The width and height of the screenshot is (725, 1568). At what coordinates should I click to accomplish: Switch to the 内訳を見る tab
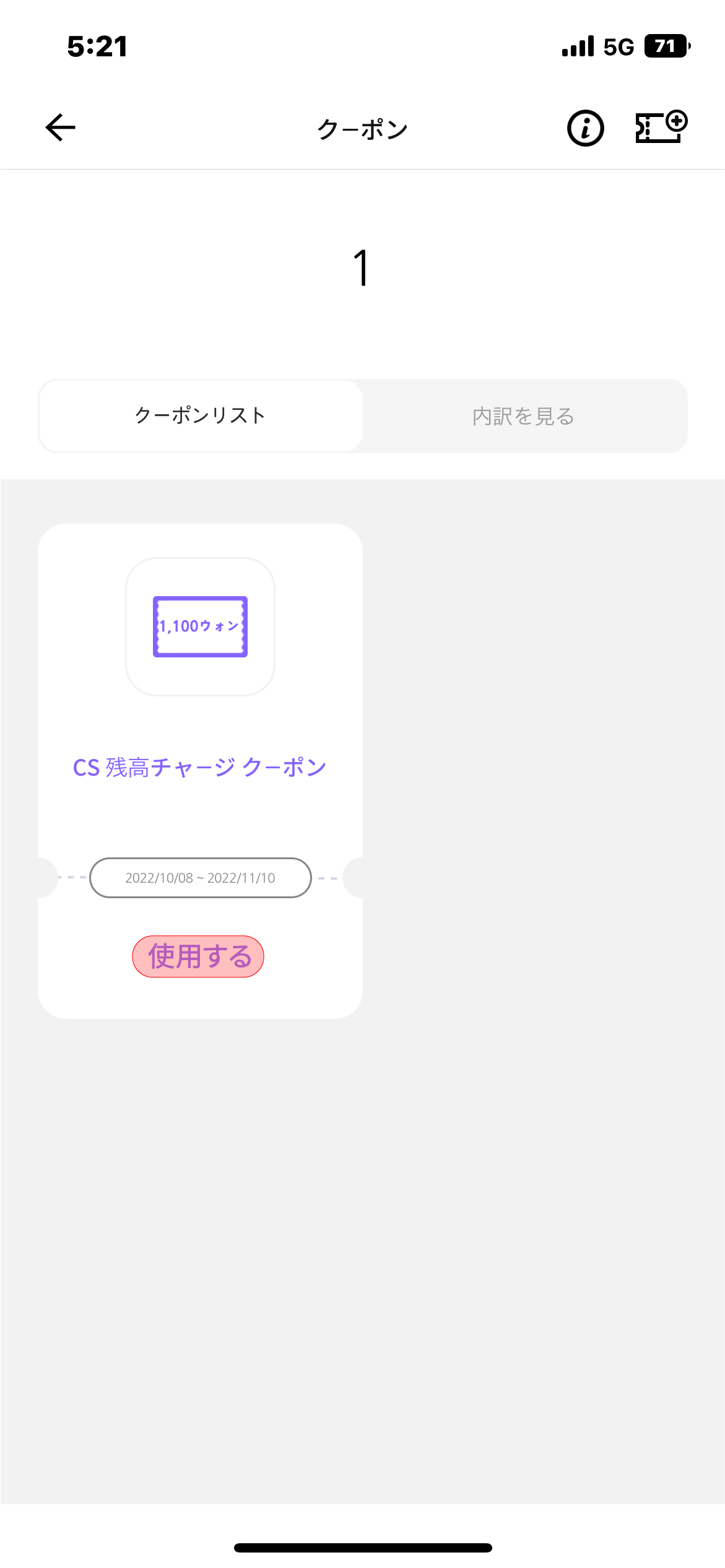pos(524,417)
